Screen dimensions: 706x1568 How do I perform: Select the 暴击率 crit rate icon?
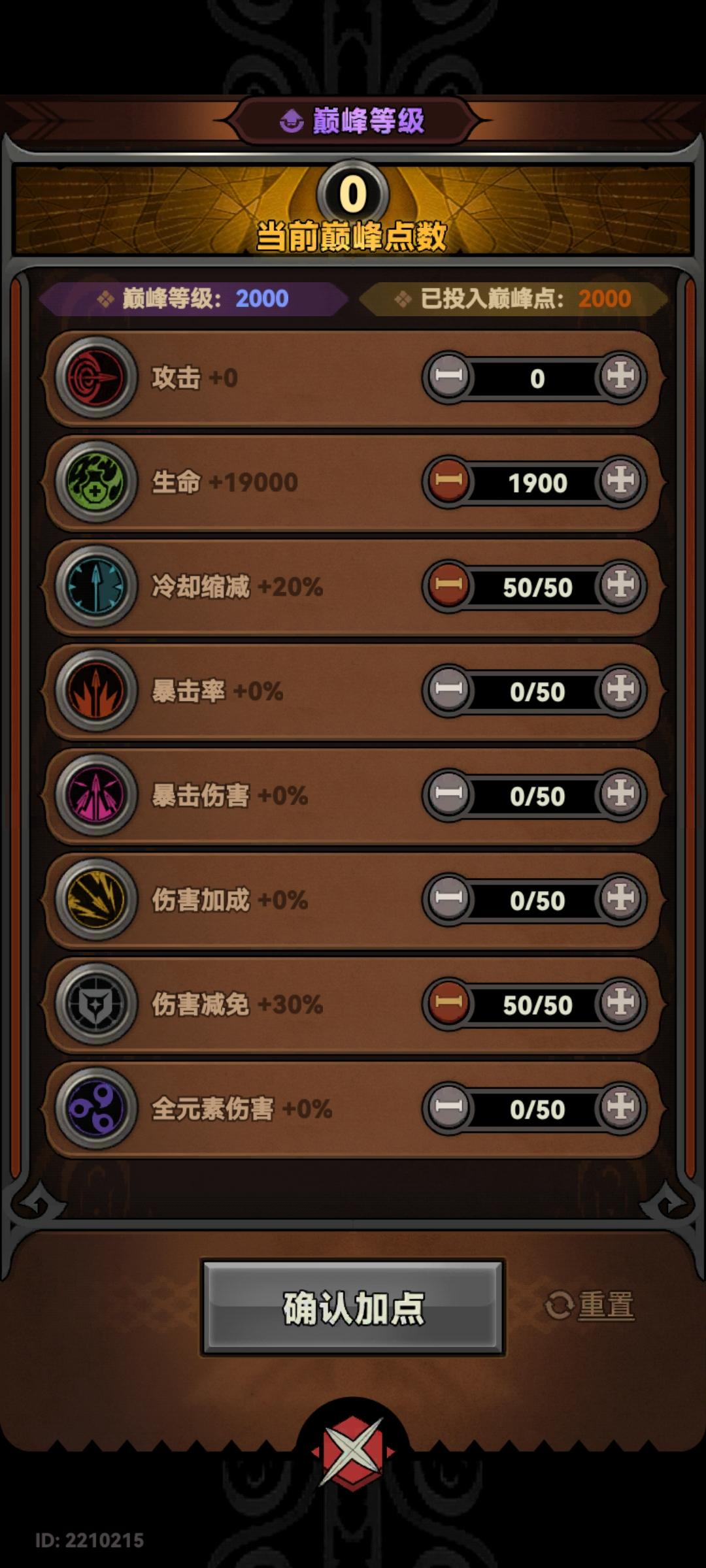95,691
